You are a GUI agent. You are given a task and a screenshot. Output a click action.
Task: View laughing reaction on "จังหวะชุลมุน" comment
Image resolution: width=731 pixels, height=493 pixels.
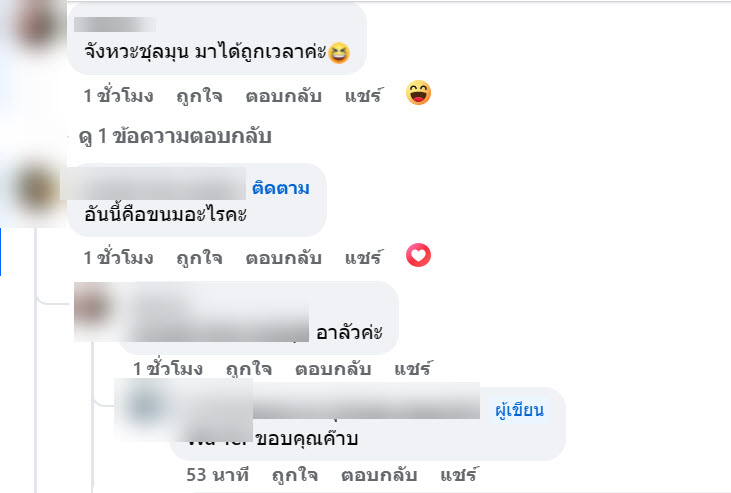pos(418,95)
